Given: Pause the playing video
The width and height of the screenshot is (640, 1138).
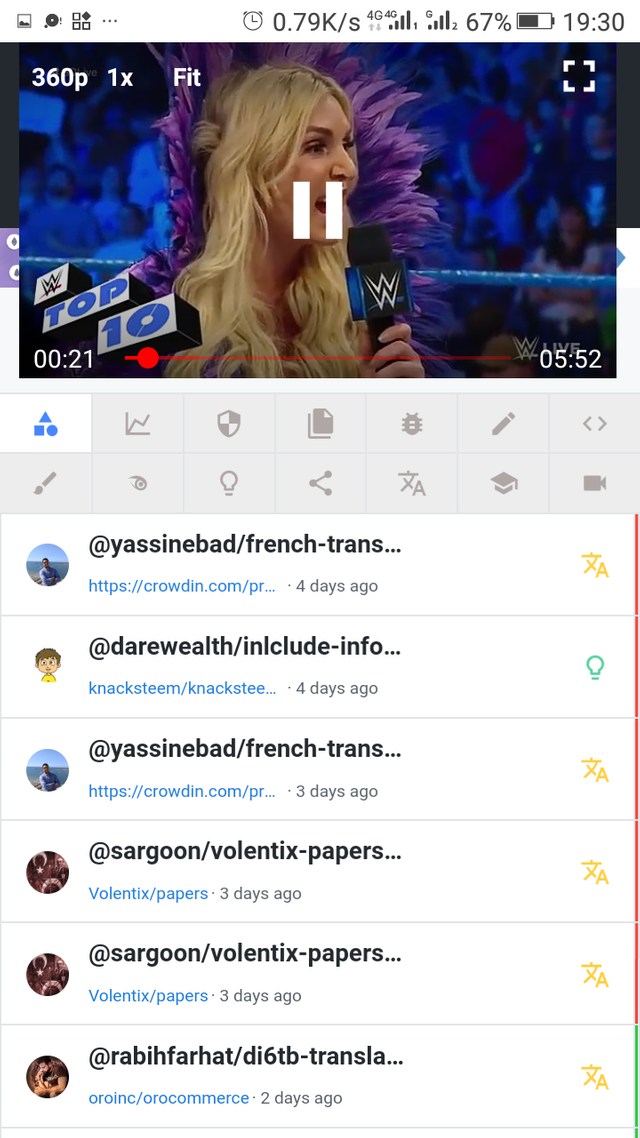Looking at the screenshot, I should 317,209.
